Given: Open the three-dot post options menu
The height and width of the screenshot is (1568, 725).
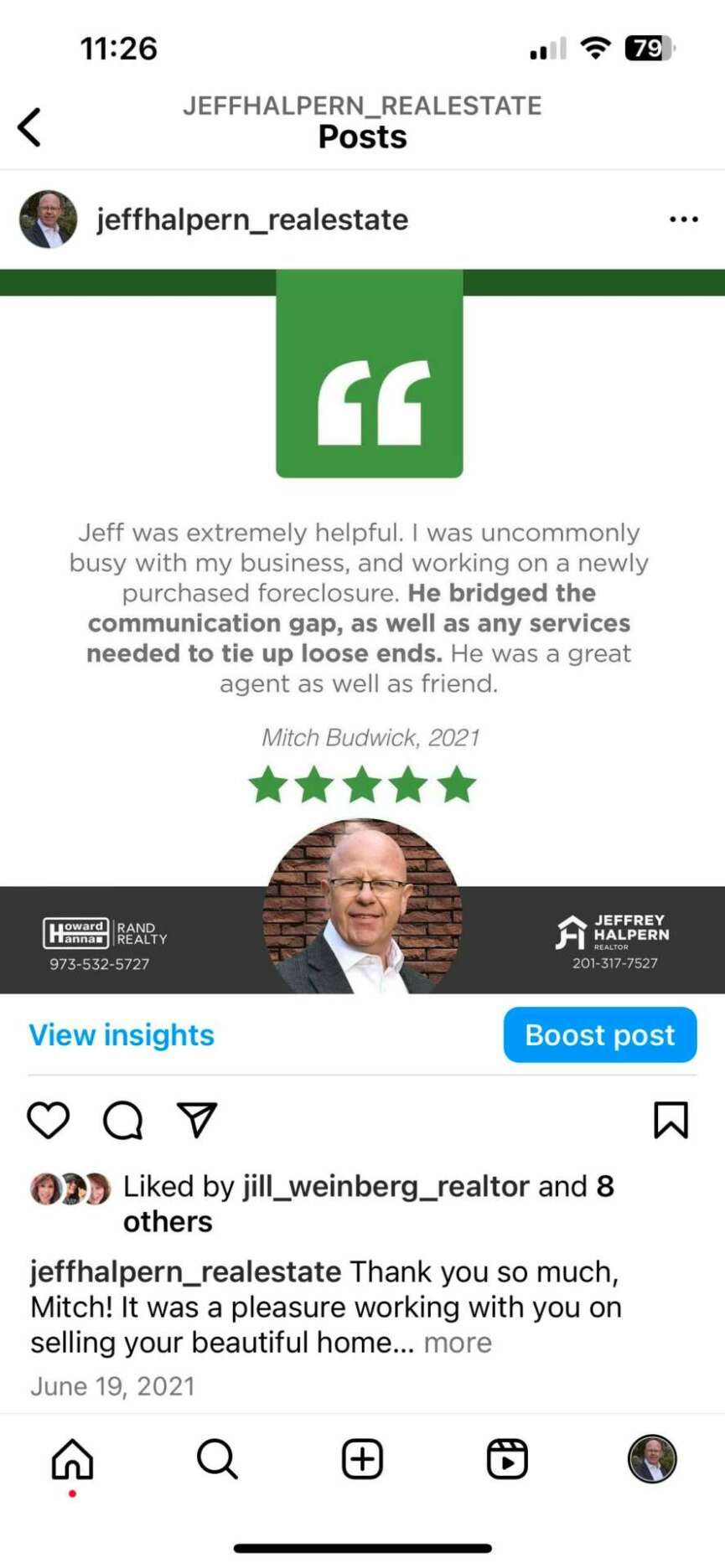Looking at the screenshot, I should point(683,219).
